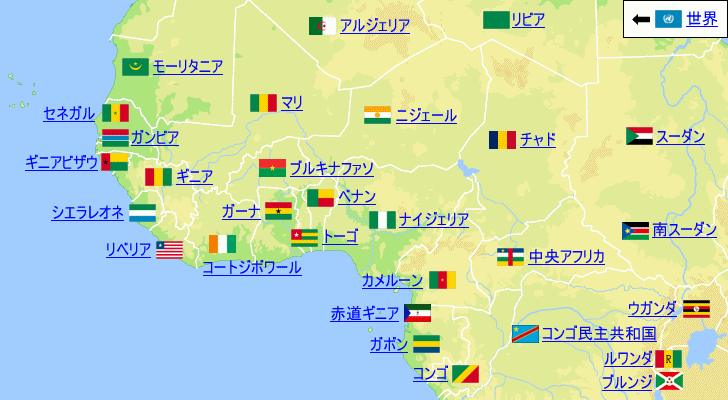728x400 pixels.
Task: Select the ナイジェリア link
Action: tap(433, 219)
